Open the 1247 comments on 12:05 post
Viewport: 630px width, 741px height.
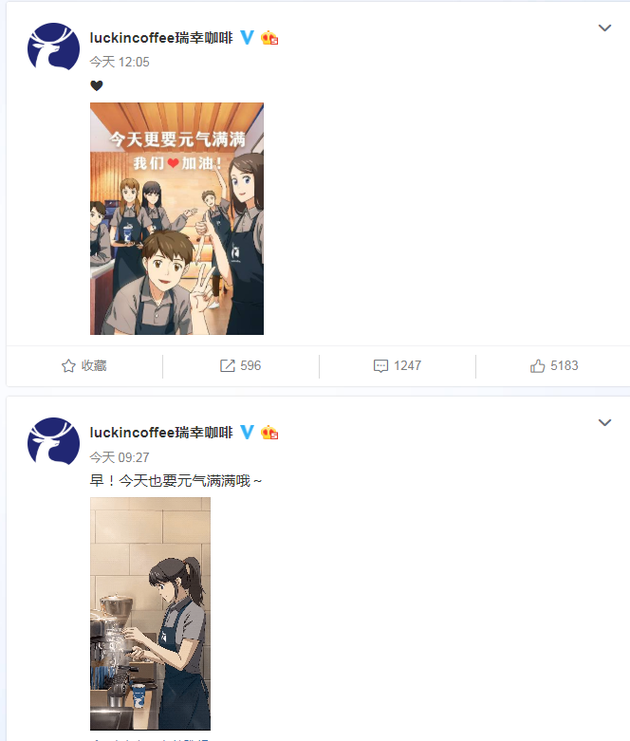397,366
